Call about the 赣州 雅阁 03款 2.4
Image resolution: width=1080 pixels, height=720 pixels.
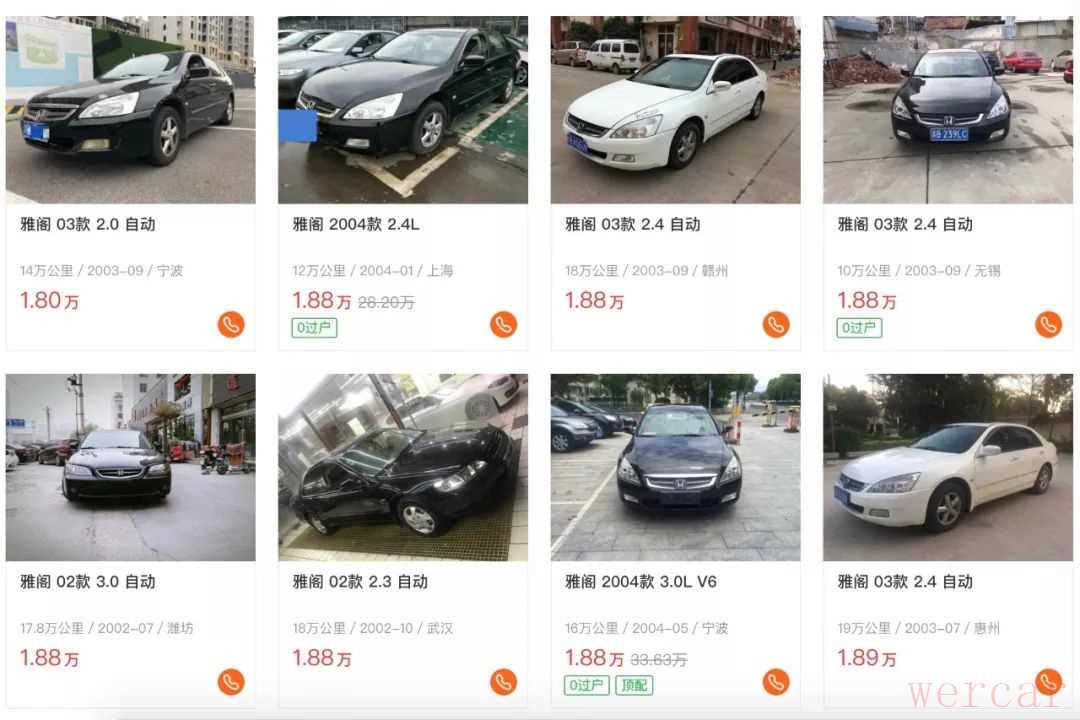click(x=776, y=324)
